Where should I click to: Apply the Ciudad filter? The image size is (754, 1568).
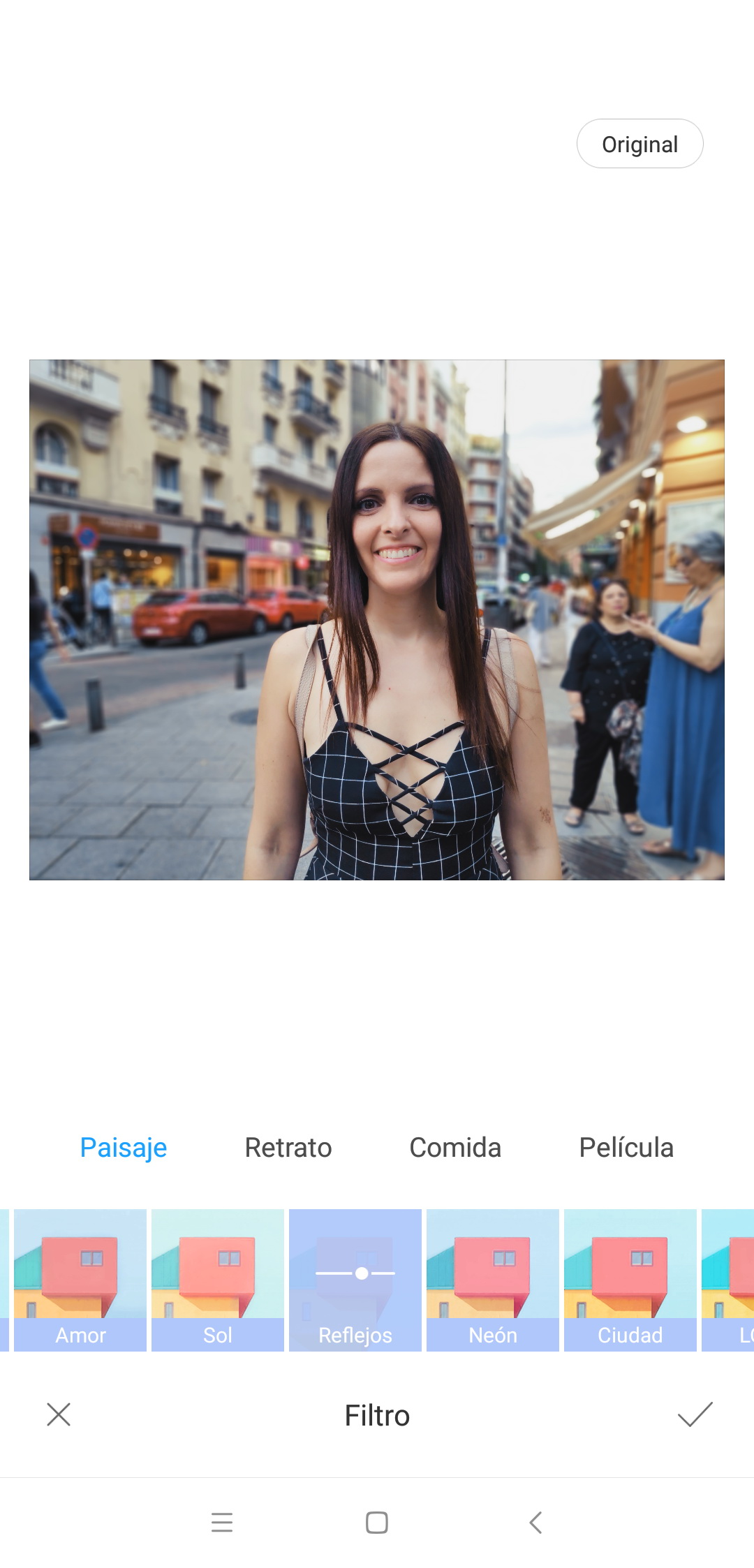point(630,1280)
